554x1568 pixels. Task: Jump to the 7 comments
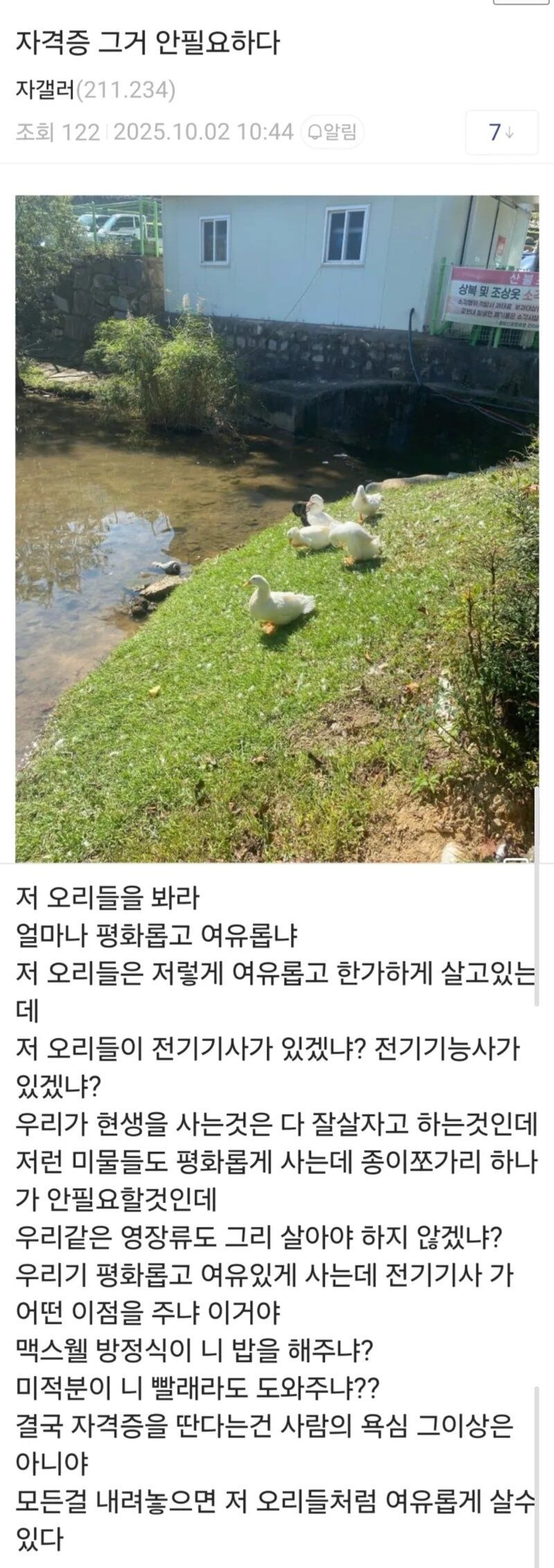tap(501, 132)
